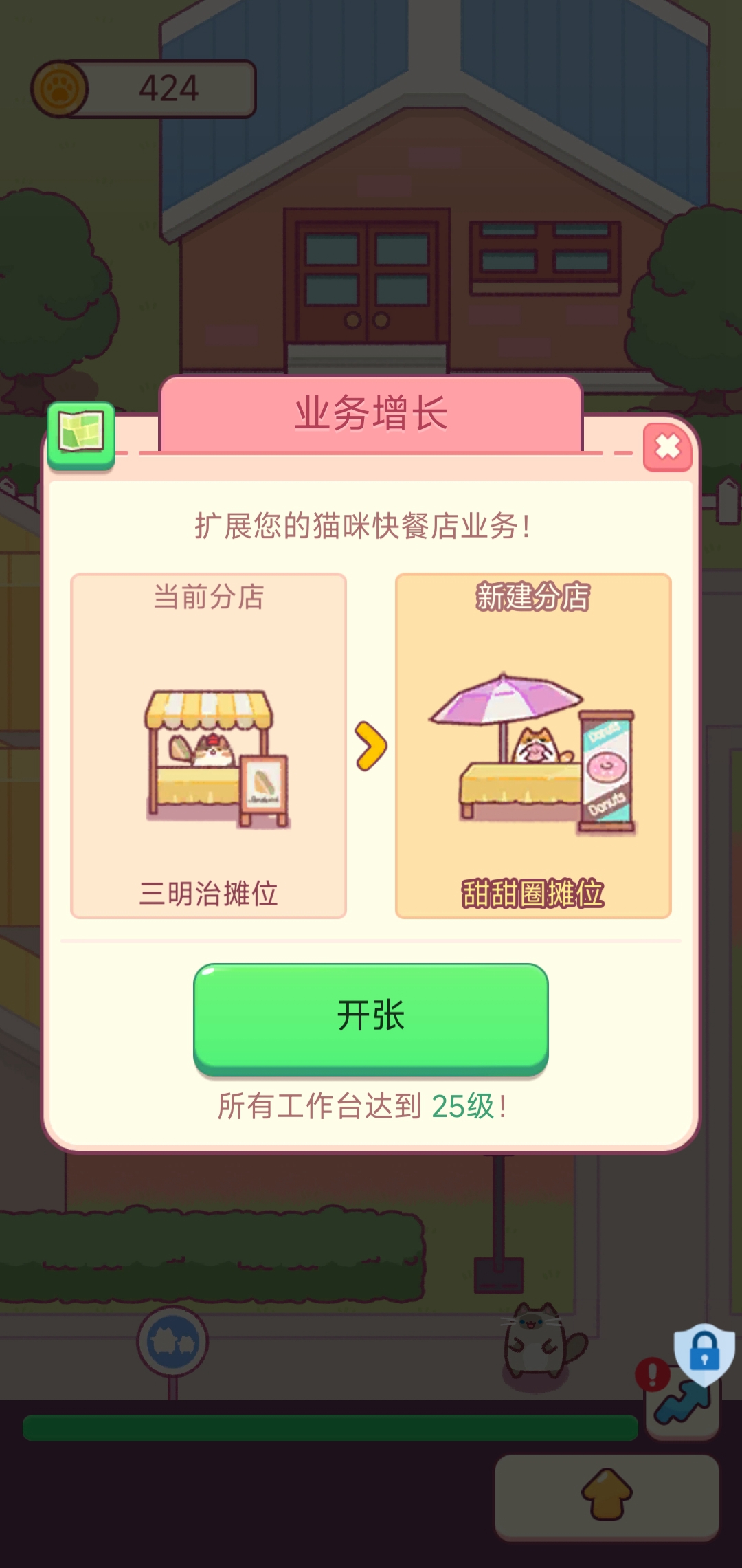Open the green map icon

[81, 434]
